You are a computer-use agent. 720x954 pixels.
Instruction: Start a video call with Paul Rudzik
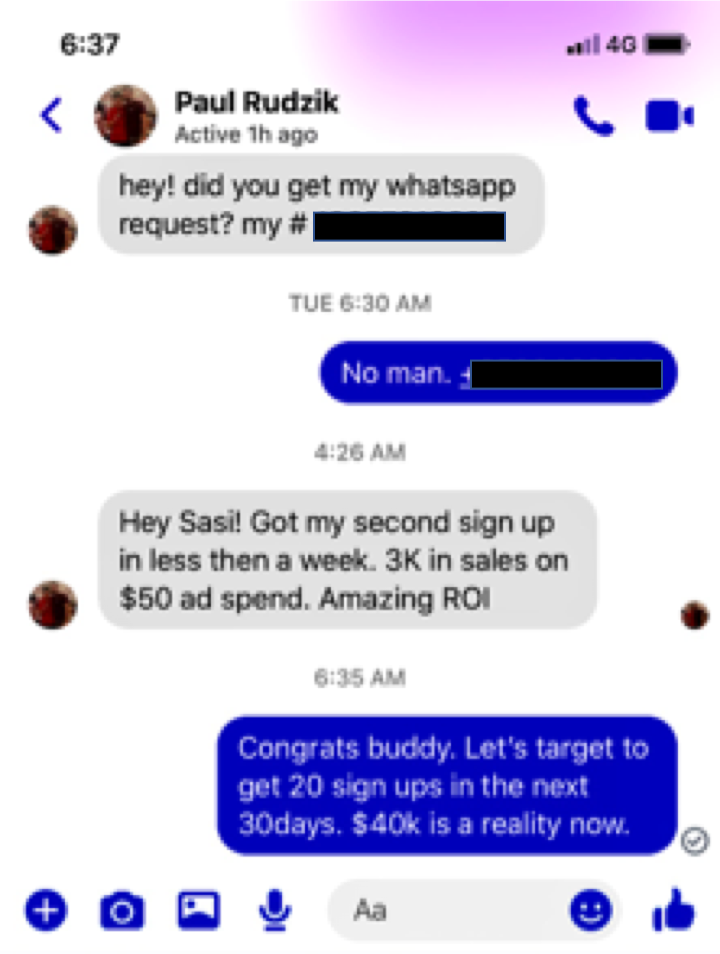click(668, 117)
